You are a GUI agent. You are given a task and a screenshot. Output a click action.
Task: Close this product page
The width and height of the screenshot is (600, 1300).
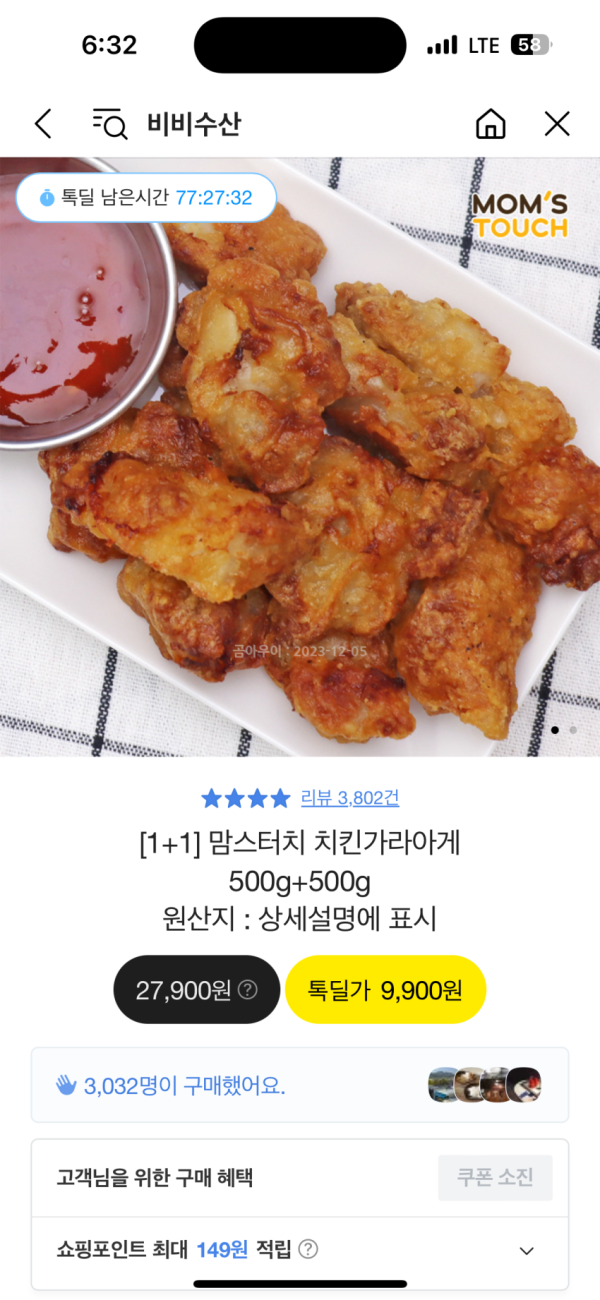pyautogui.click(x=556, y=124)
